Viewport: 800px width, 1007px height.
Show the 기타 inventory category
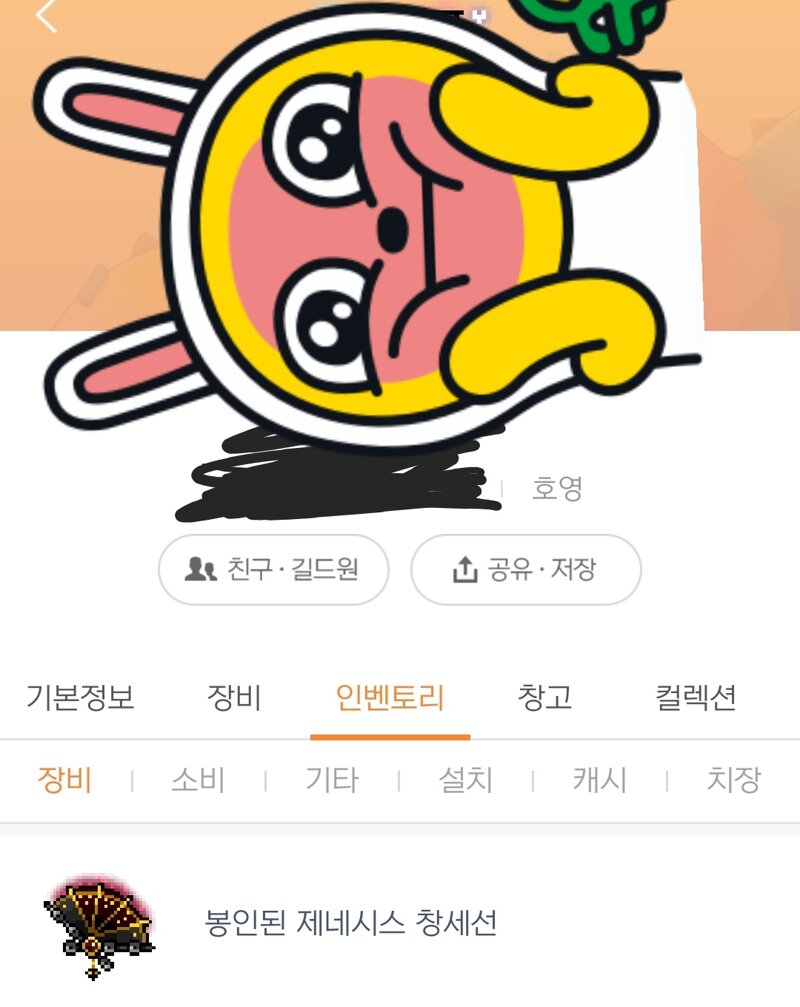(332, 780)
